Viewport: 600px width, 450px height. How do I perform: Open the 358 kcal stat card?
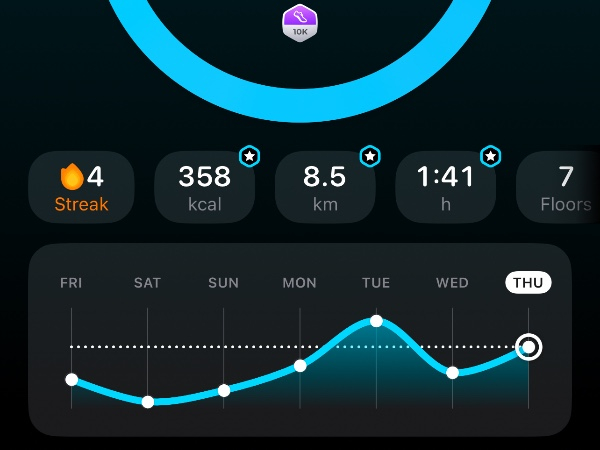coord(204,187)
